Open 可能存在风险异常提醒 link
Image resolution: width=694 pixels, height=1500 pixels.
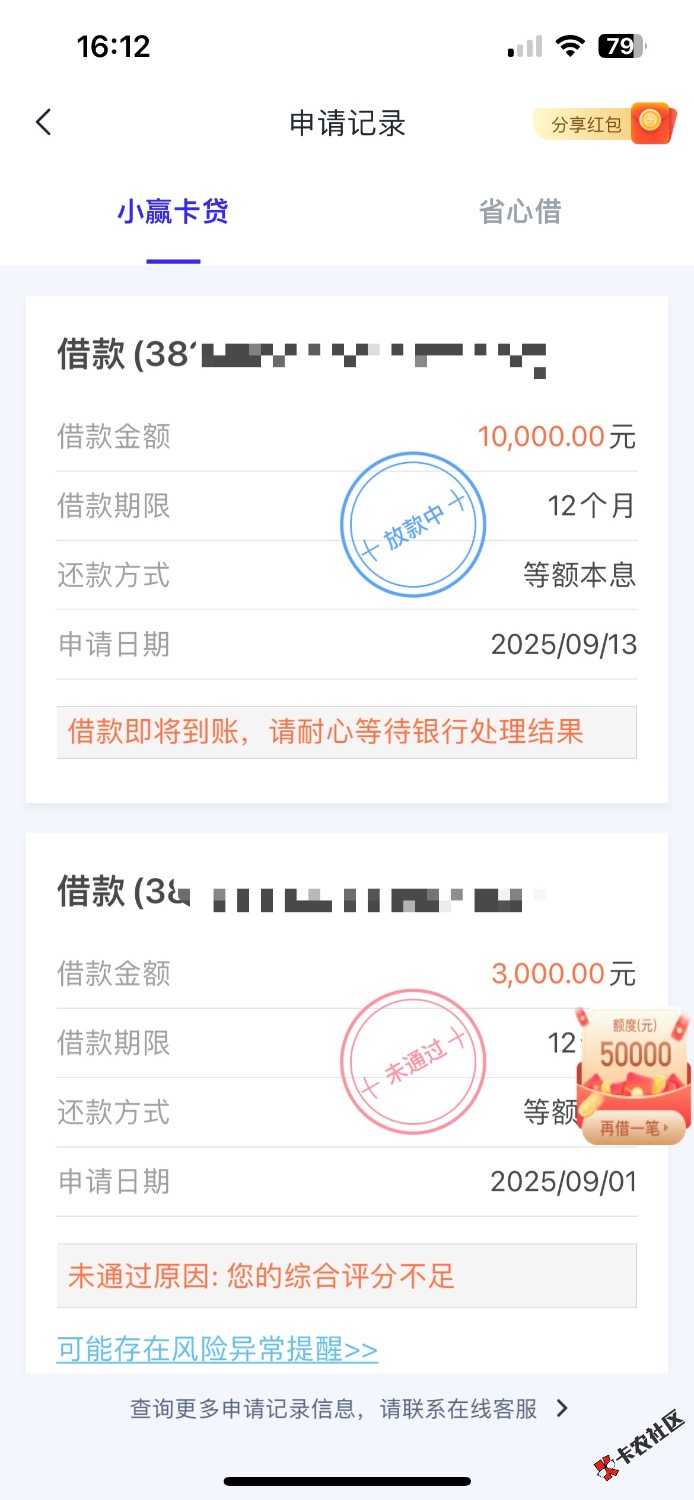pyautogui.click(x=217, y=1349)
